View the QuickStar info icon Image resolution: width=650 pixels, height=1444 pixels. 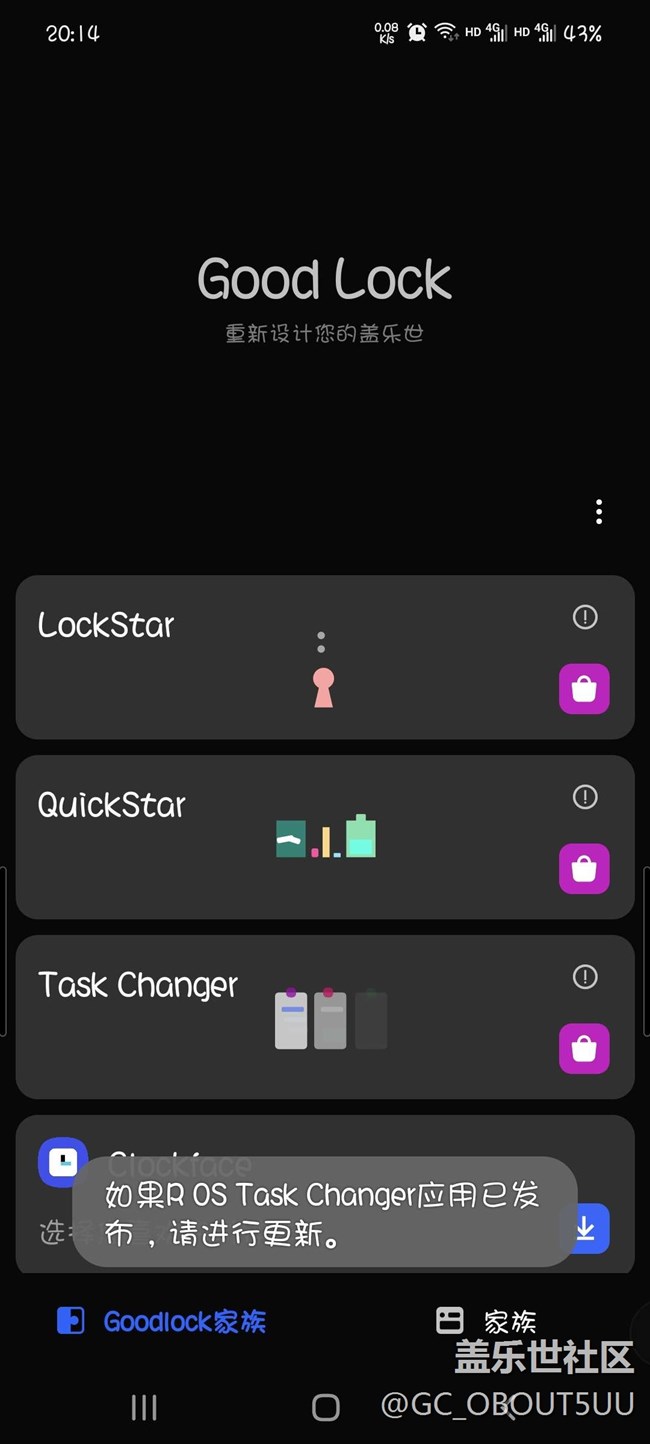(585, 797)
